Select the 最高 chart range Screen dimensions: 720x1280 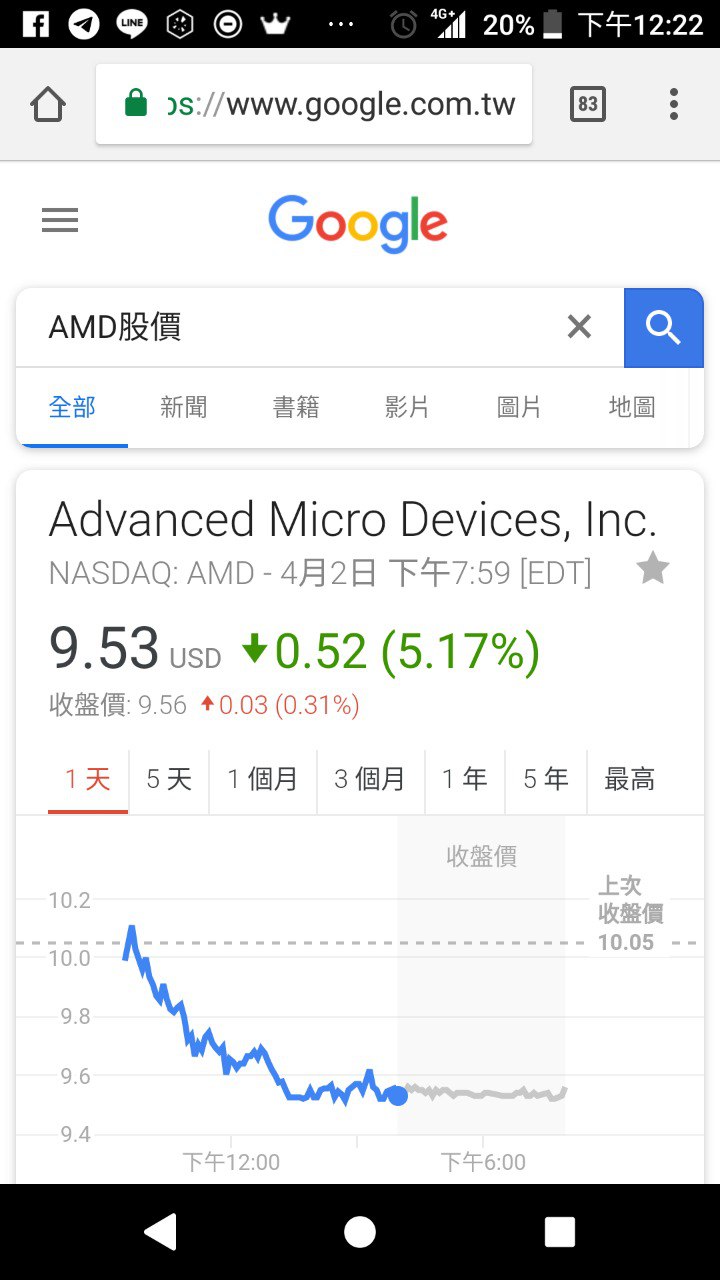tap(630, 779)
